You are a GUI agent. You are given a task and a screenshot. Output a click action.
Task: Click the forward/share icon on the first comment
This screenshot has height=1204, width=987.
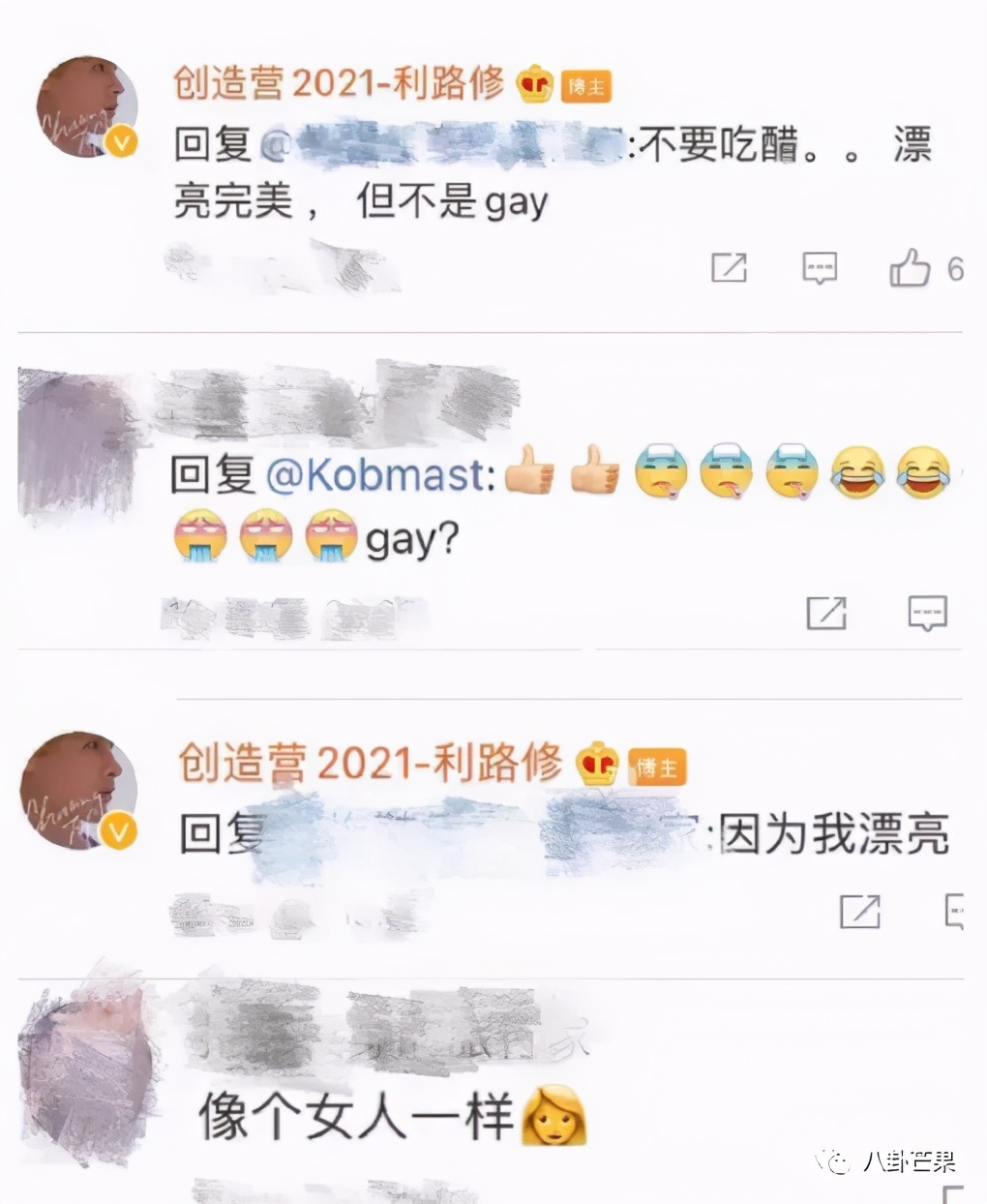(728, 269)
